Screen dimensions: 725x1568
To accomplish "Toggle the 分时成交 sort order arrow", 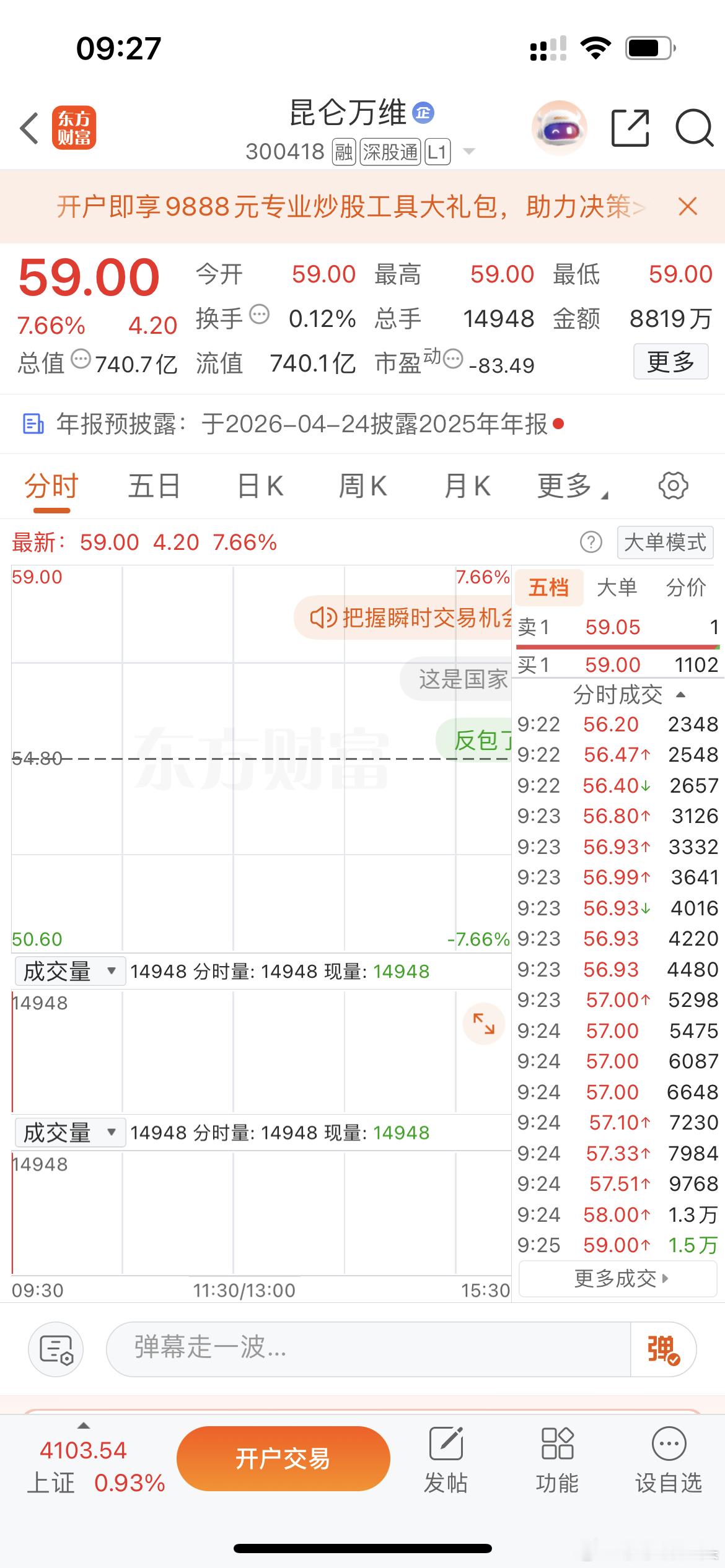I will coord(682,695).
